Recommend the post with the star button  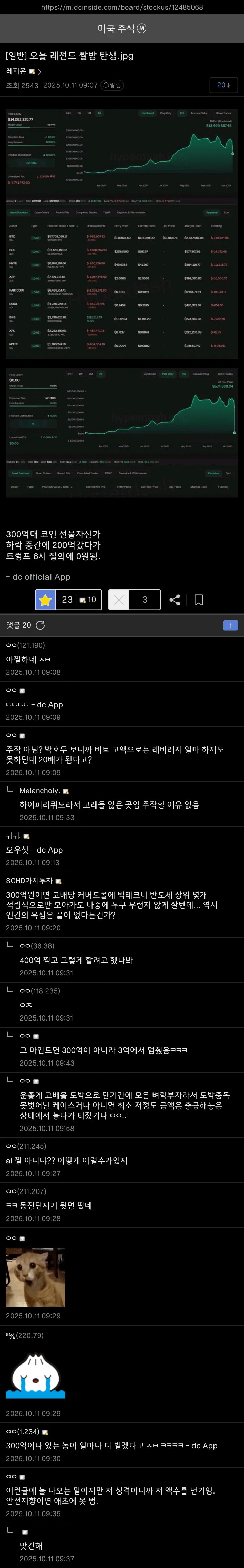(46, 600)
